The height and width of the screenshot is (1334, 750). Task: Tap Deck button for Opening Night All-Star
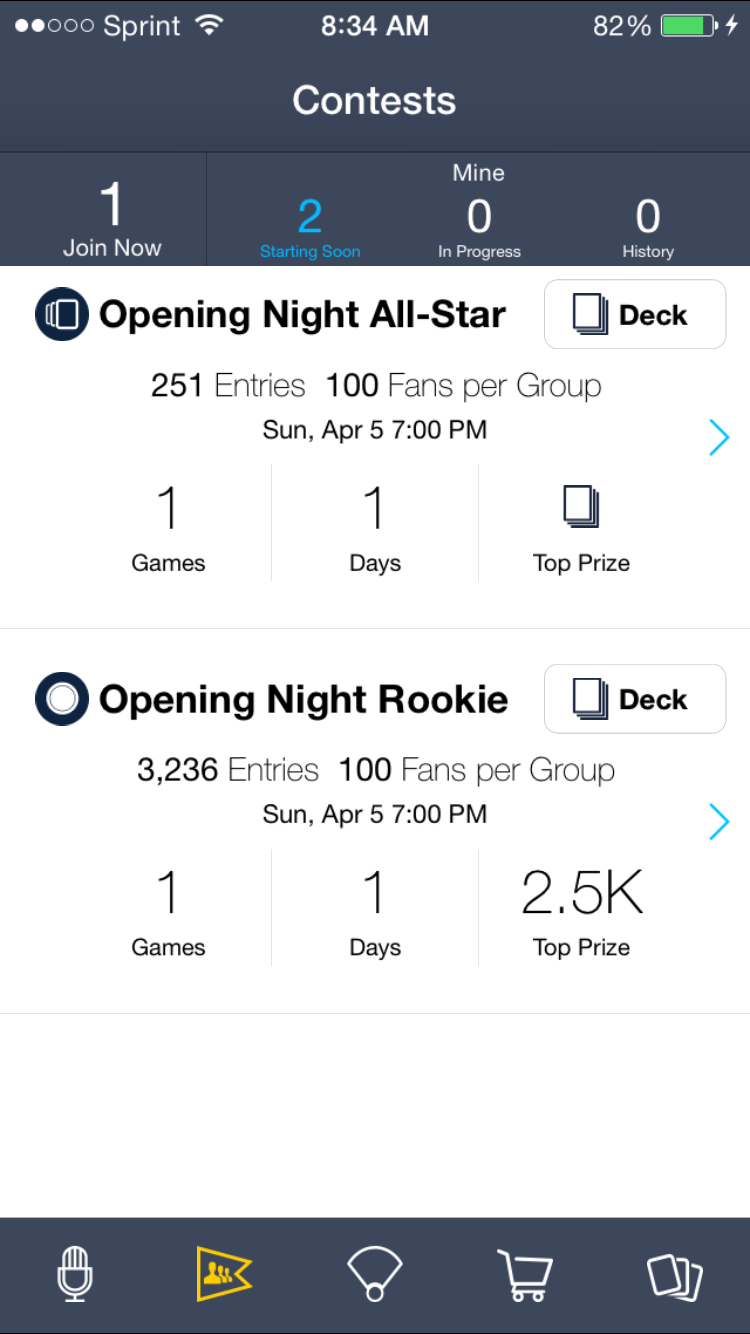point(634,315)
